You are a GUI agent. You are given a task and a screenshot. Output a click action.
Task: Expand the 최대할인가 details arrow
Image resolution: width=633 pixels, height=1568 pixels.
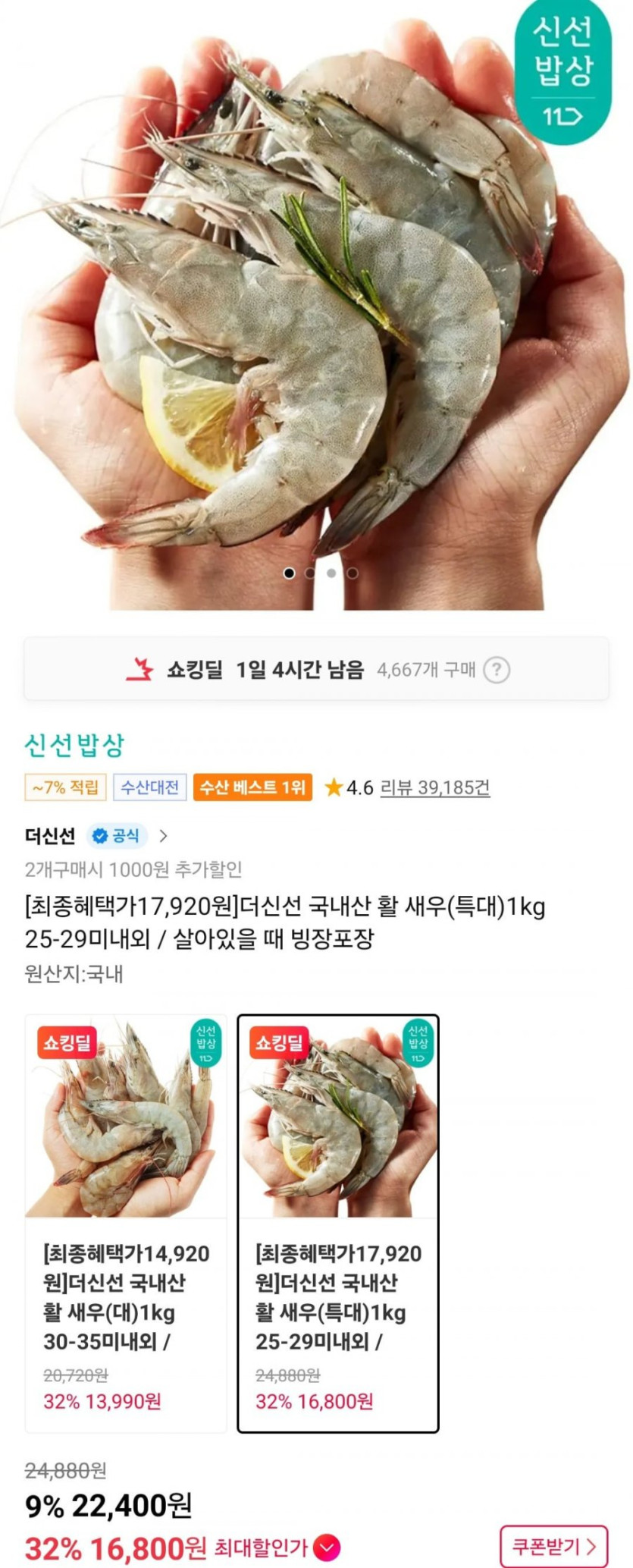pyautogui.click(x=327, y=1547)
